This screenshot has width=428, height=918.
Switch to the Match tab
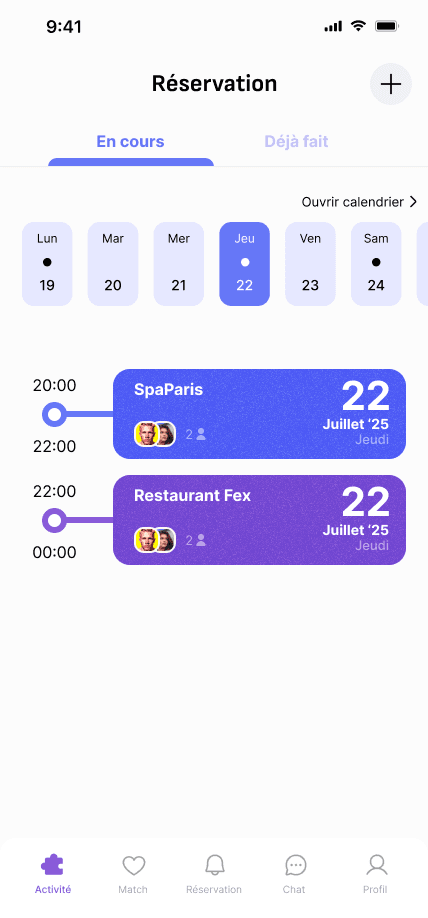[x=133, y=874]
